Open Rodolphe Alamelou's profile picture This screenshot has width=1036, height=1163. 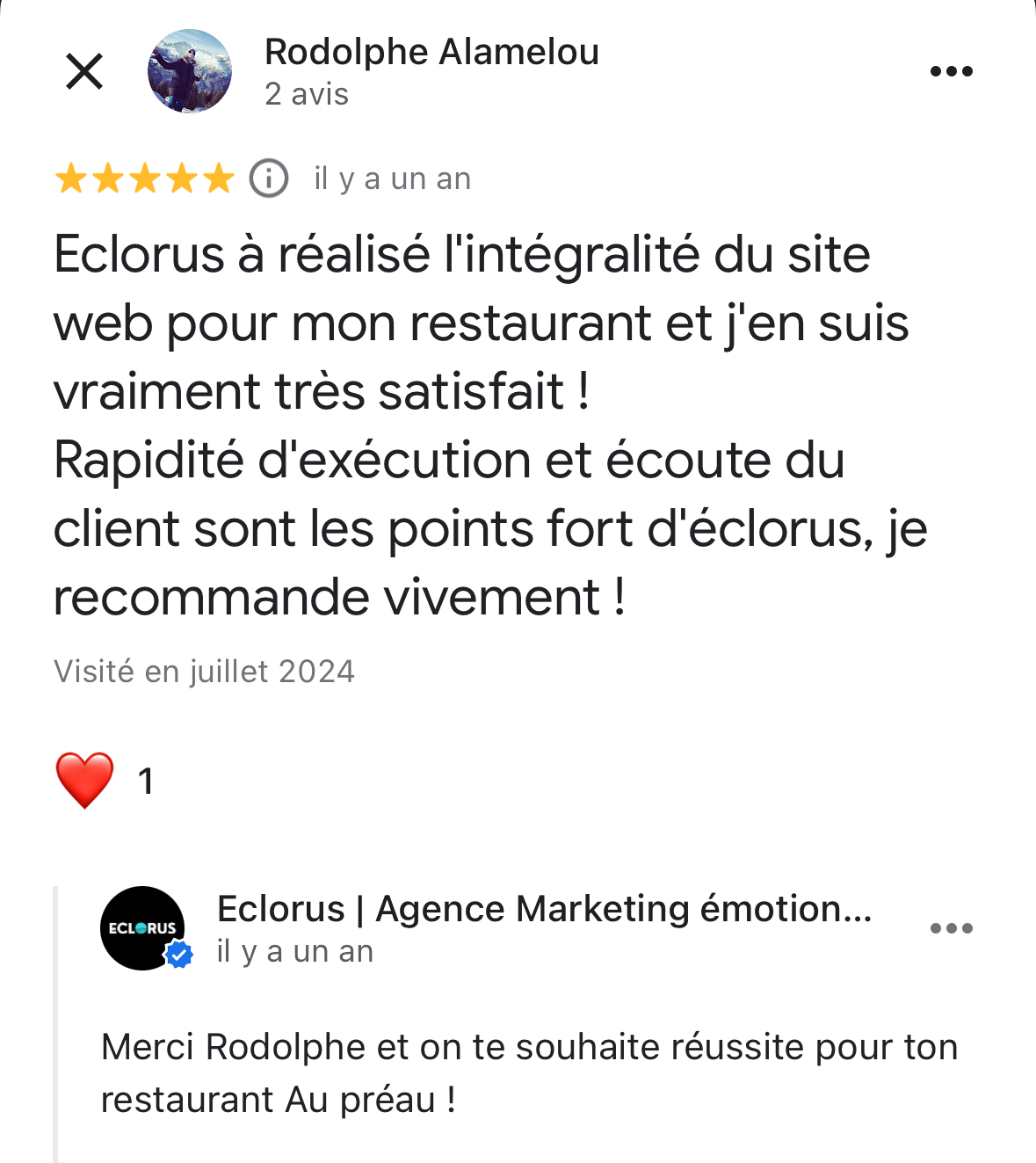point(190,71)
